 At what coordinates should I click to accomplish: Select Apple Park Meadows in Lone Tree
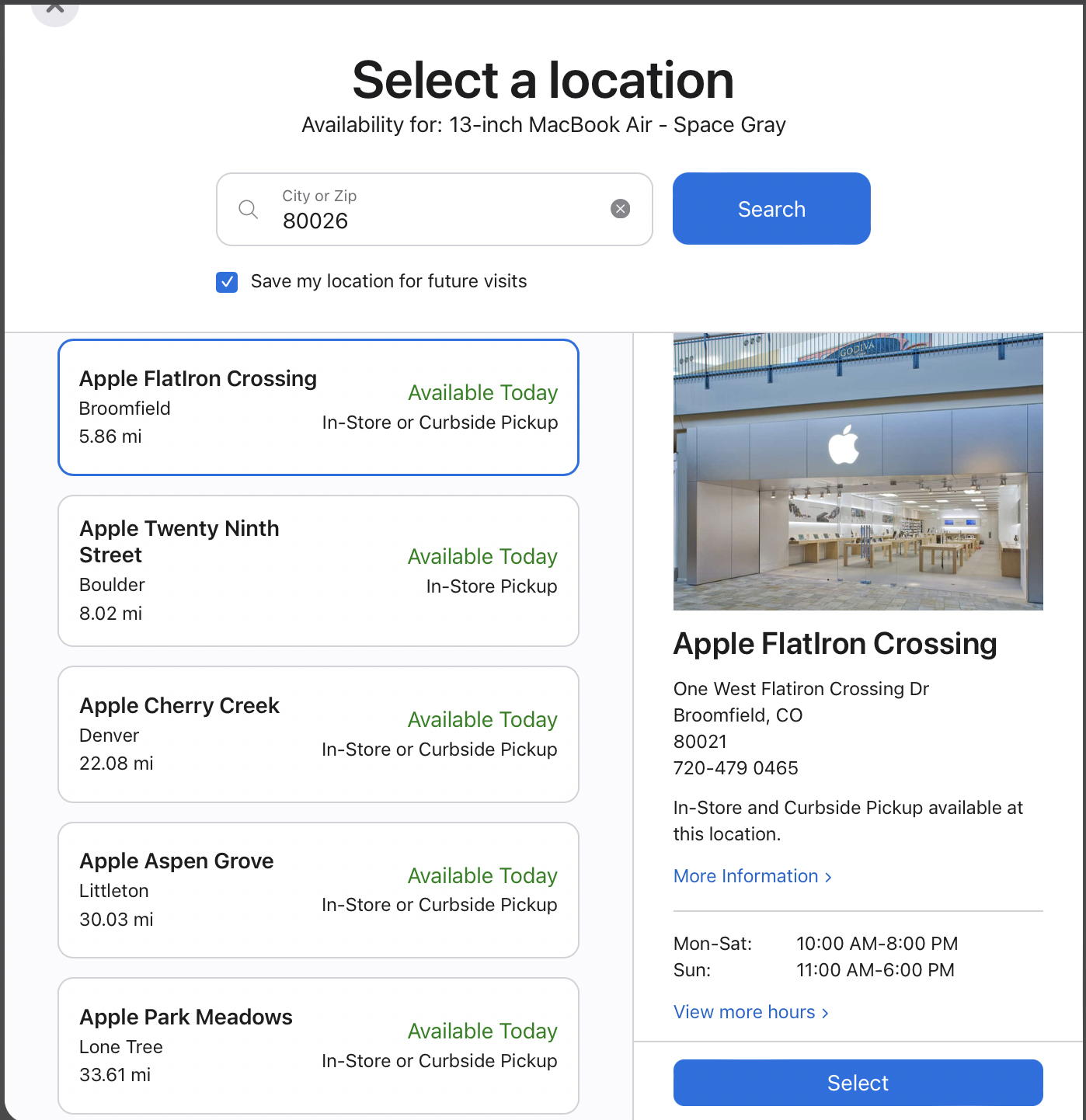point(318,1045)
